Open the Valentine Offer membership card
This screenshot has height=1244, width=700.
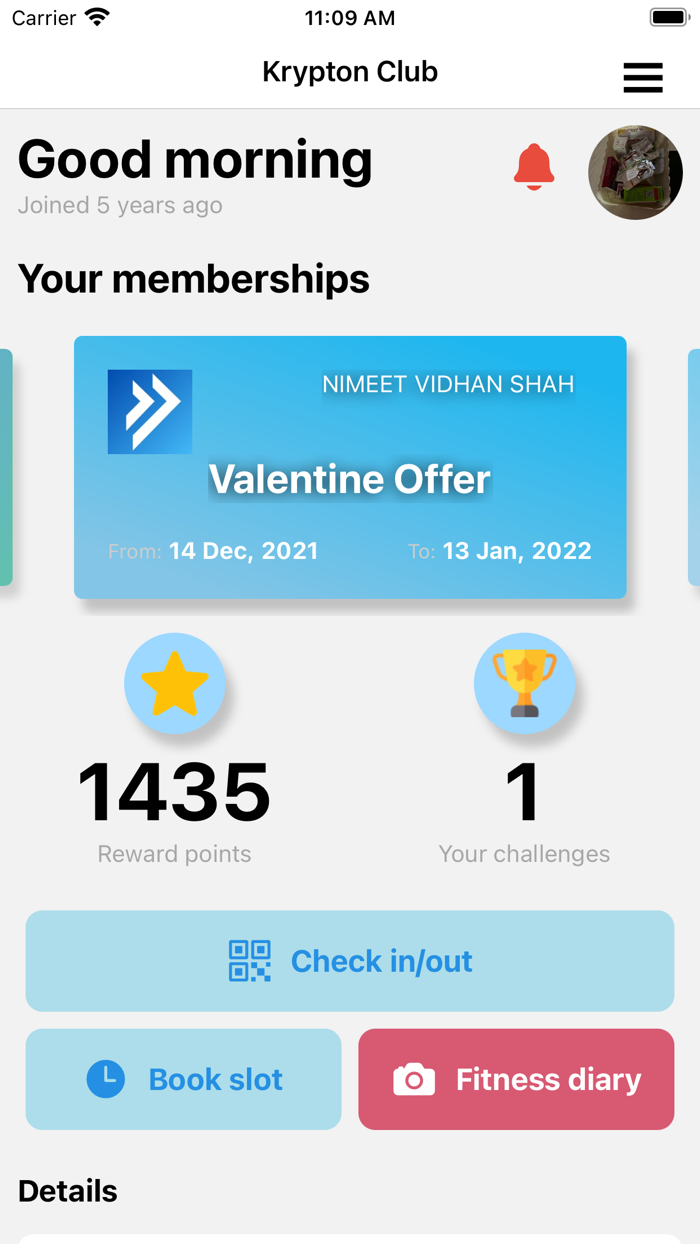[350, 467]
